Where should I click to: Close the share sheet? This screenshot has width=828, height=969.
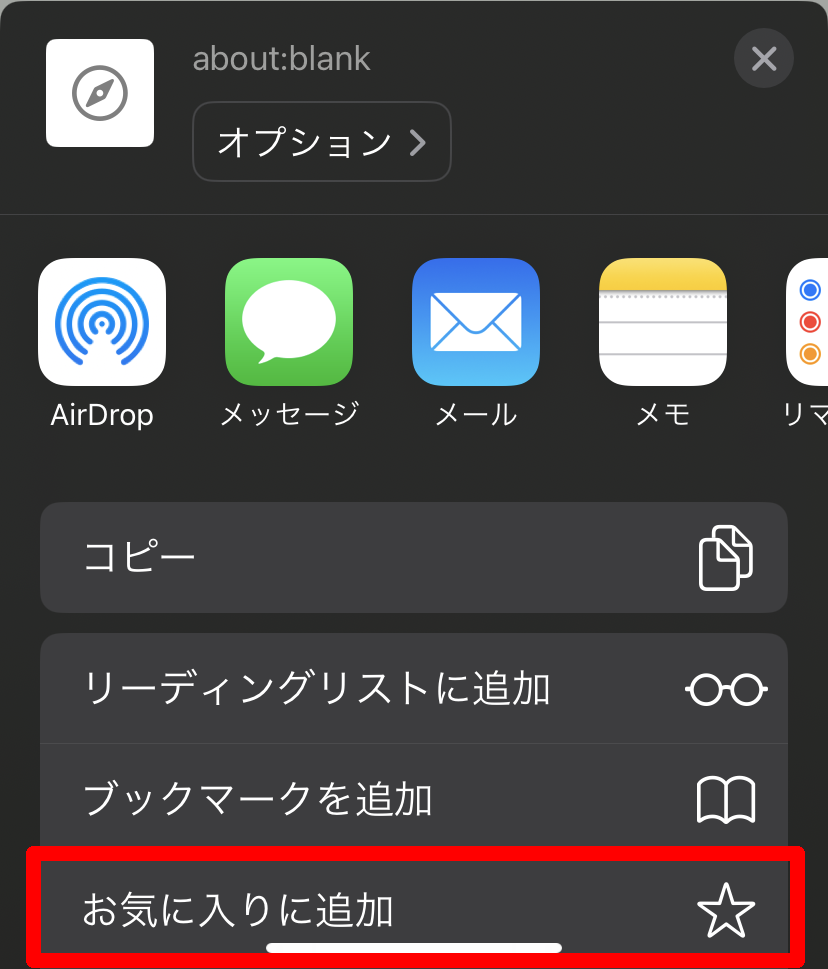tap(764, 59)
